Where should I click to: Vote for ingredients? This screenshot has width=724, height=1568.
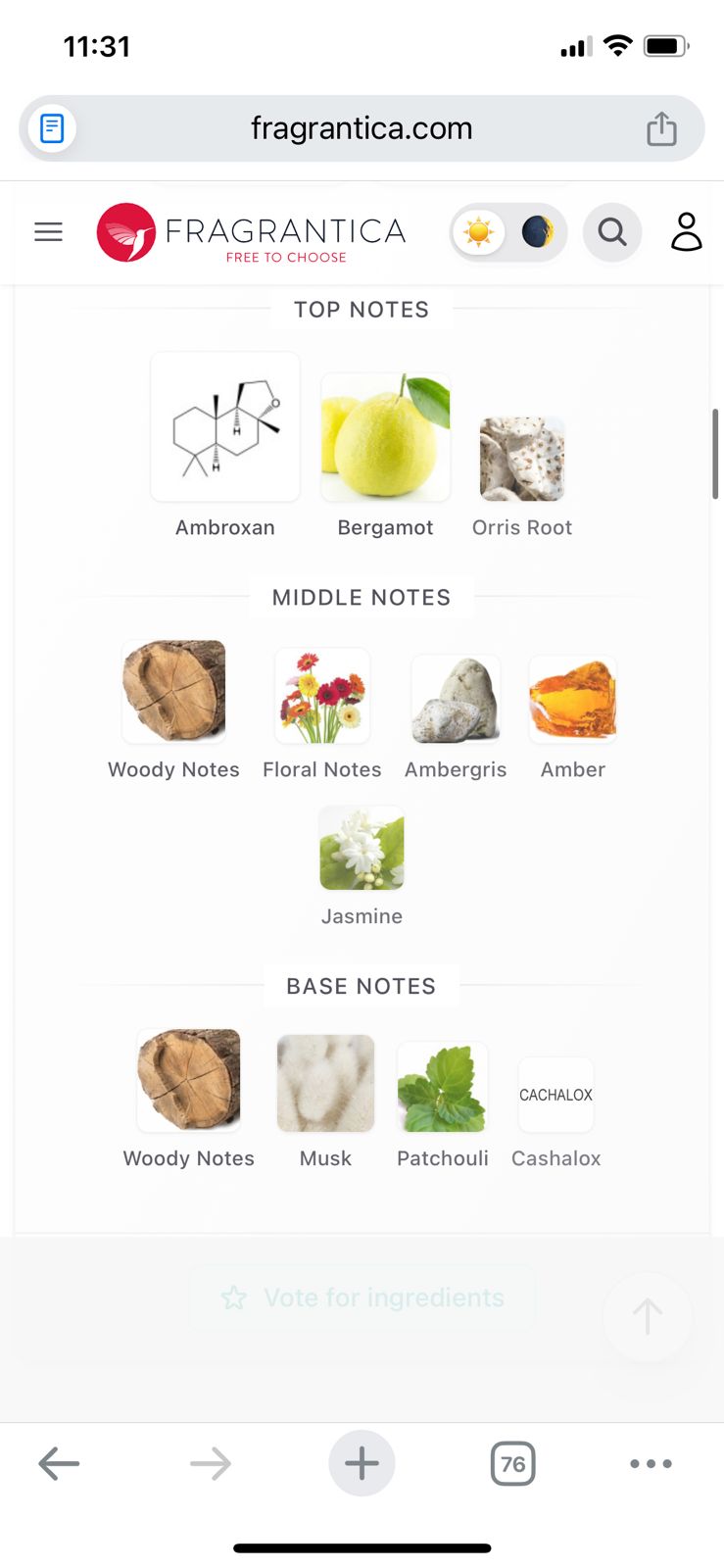362,1298
